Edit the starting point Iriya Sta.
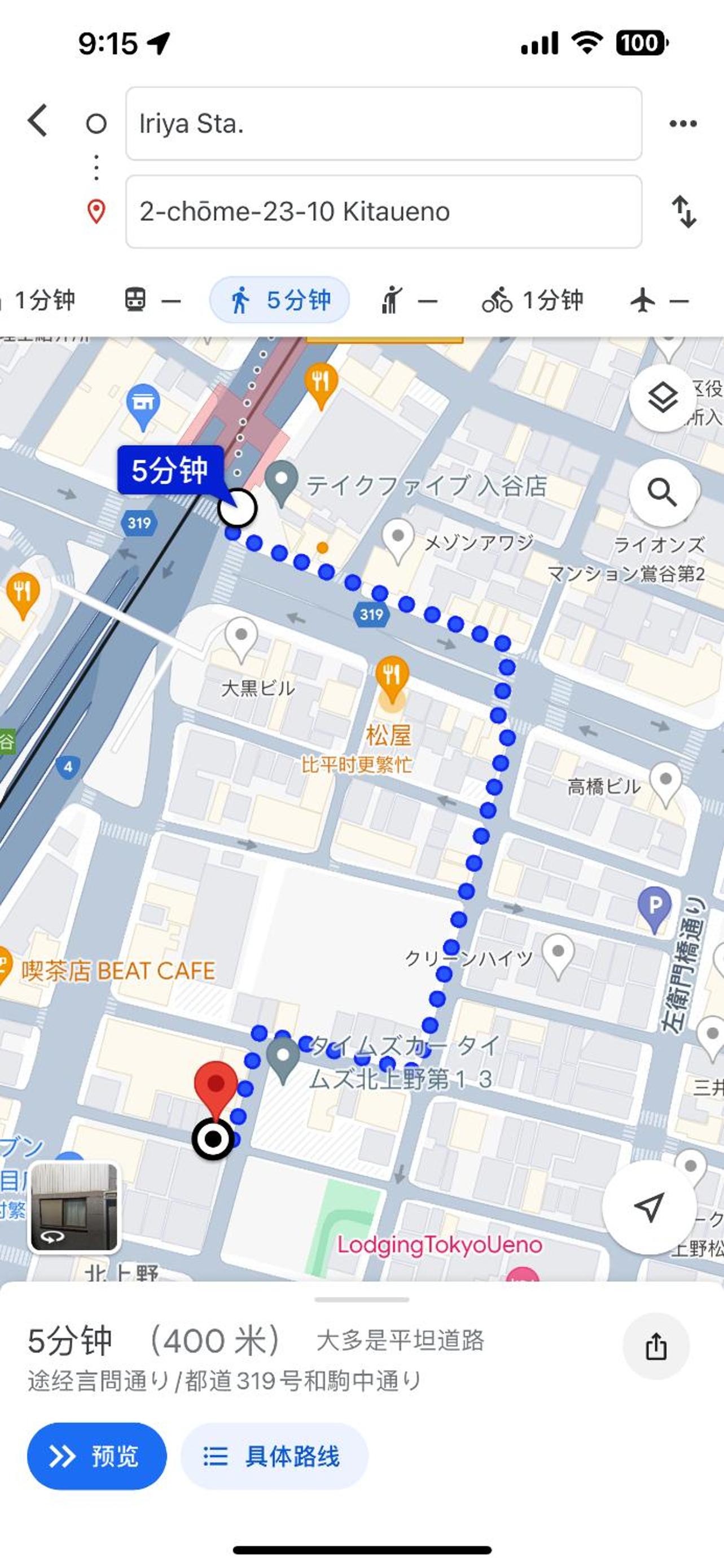 [383, 124]
